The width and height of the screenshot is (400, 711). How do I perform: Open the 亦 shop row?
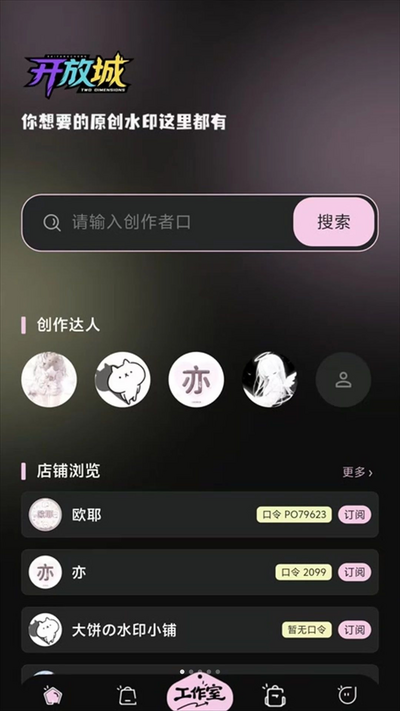pos(200,572)
